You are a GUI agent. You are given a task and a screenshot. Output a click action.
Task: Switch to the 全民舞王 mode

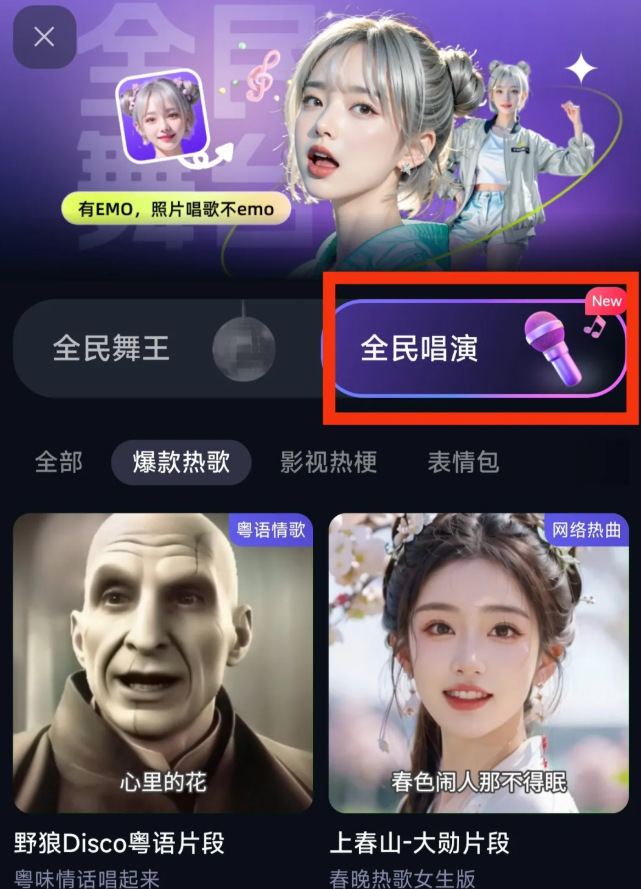[x=150, y=349]
